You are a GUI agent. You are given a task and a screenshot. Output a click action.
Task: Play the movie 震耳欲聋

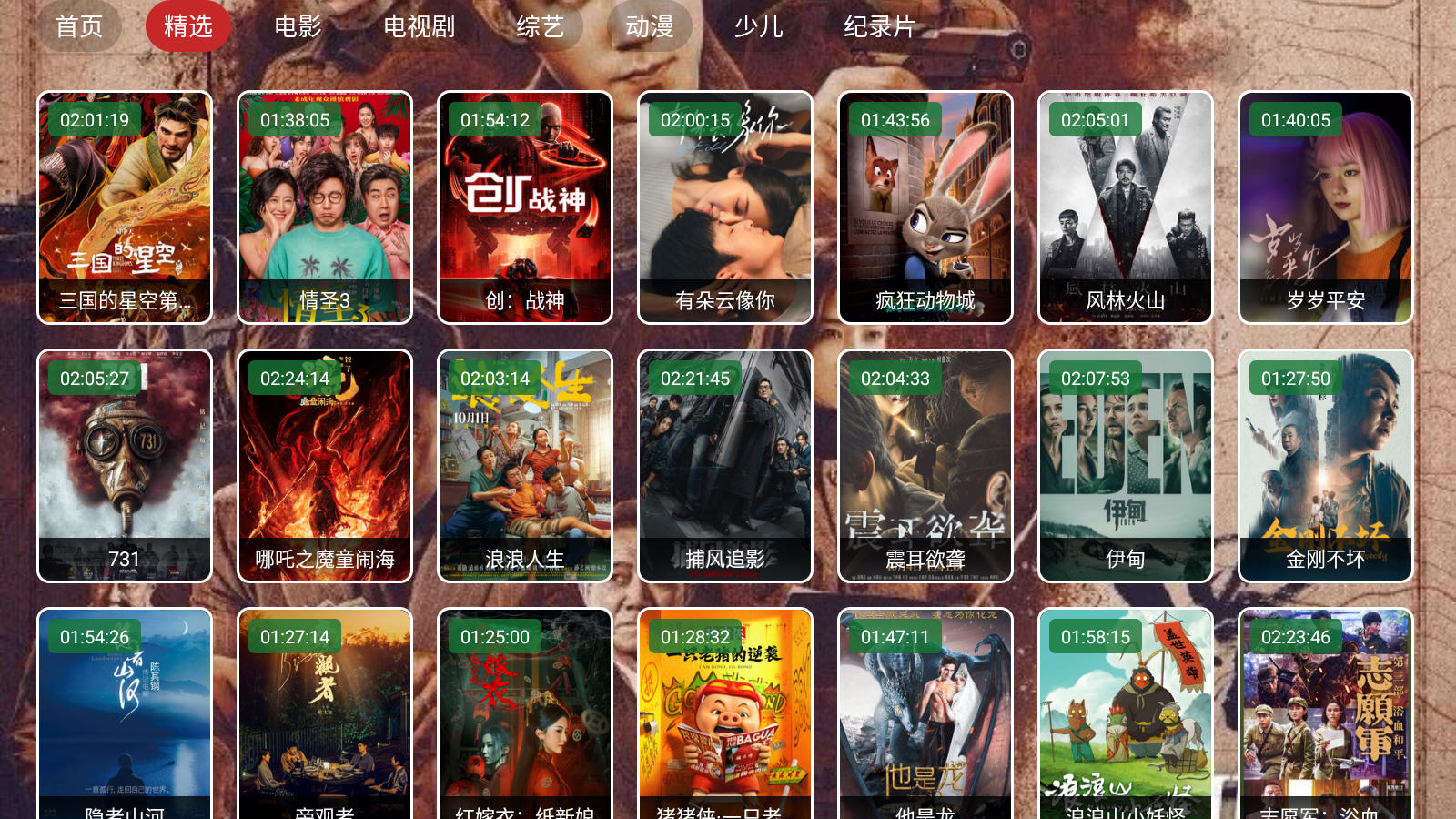[x=925, y=466]
